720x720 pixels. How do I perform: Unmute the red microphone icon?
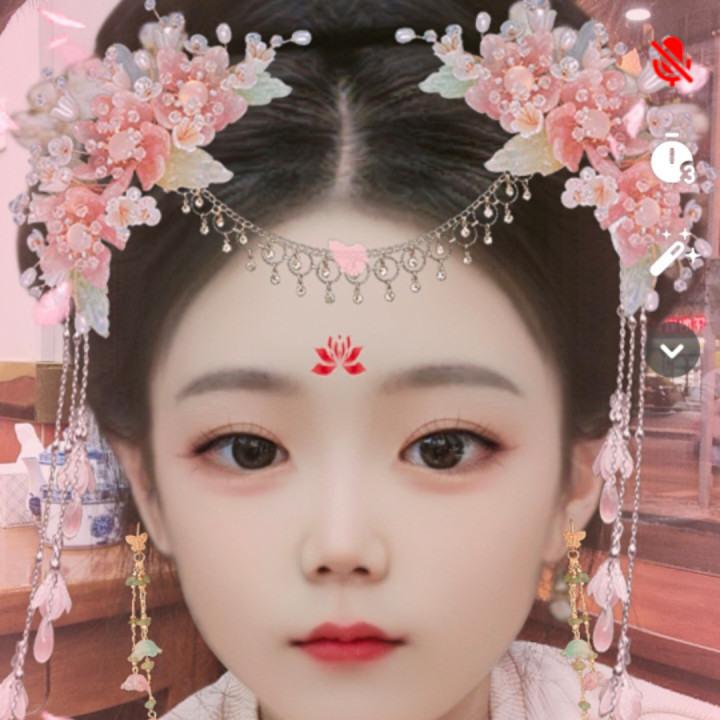coord(672,61)
